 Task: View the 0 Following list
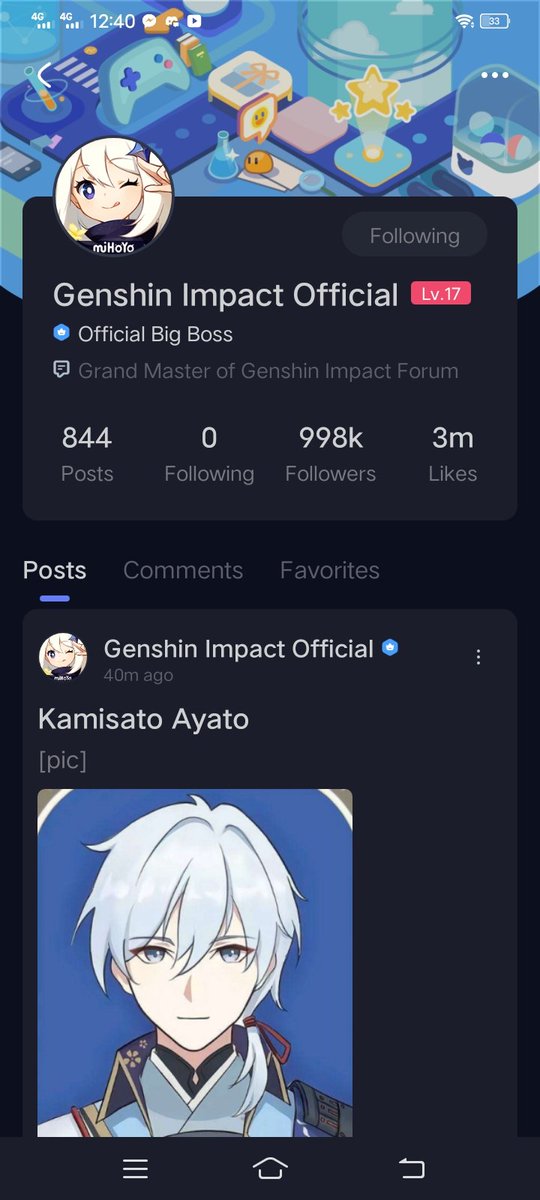click(x=209, y=454)
